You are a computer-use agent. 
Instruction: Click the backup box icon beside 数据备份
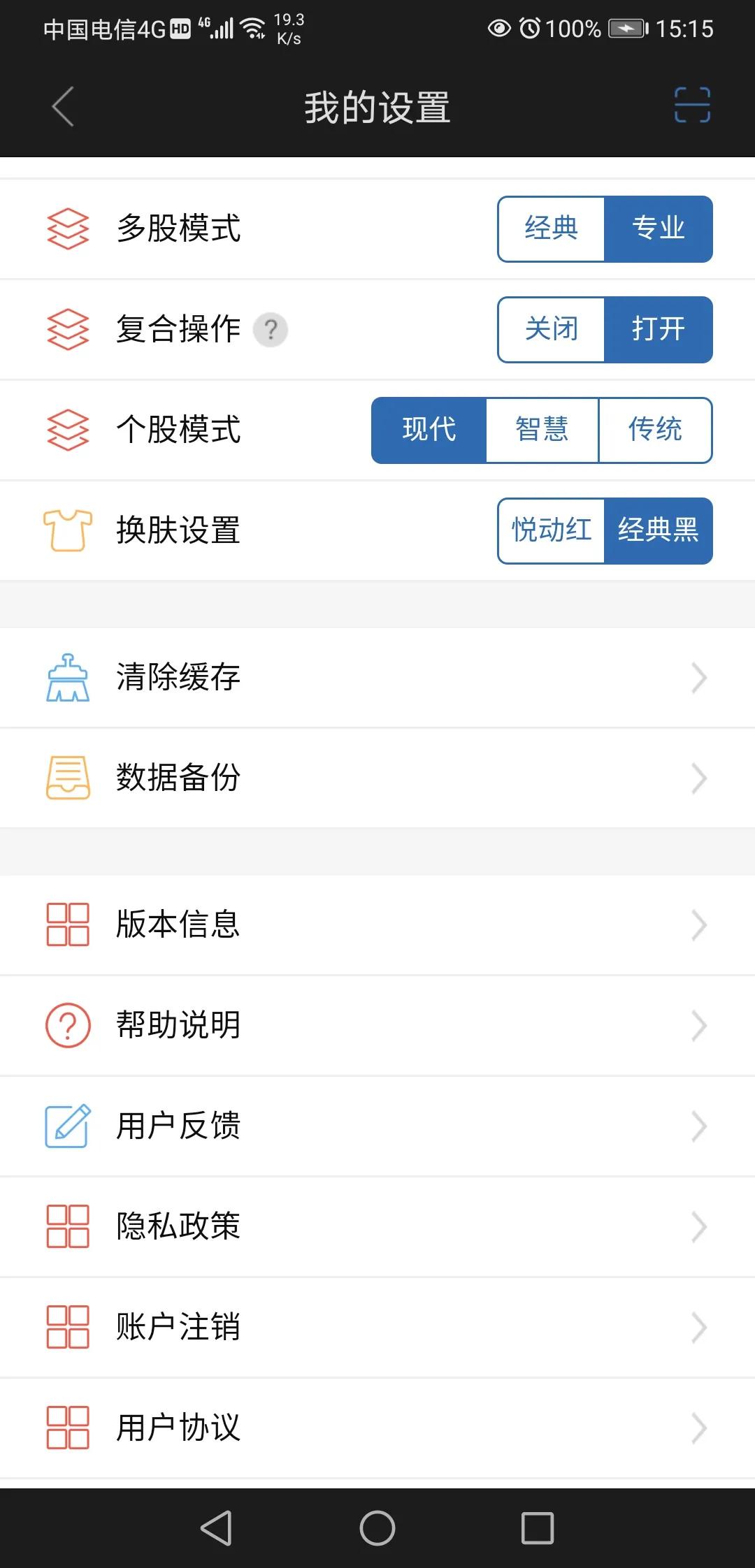coord(68,777)
